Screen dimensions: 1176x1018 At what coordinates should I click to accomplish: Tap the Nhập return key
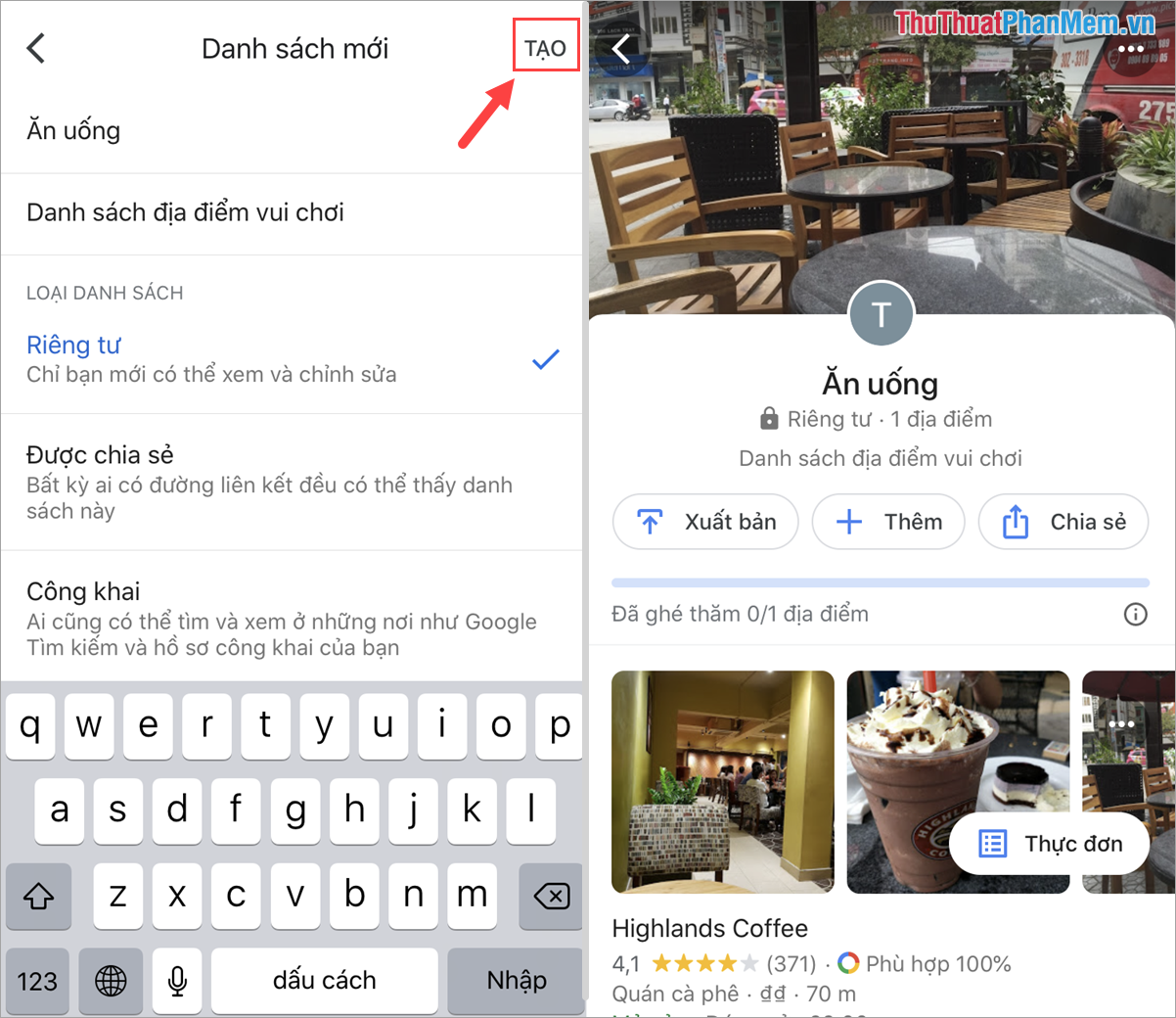pos(516,980)
